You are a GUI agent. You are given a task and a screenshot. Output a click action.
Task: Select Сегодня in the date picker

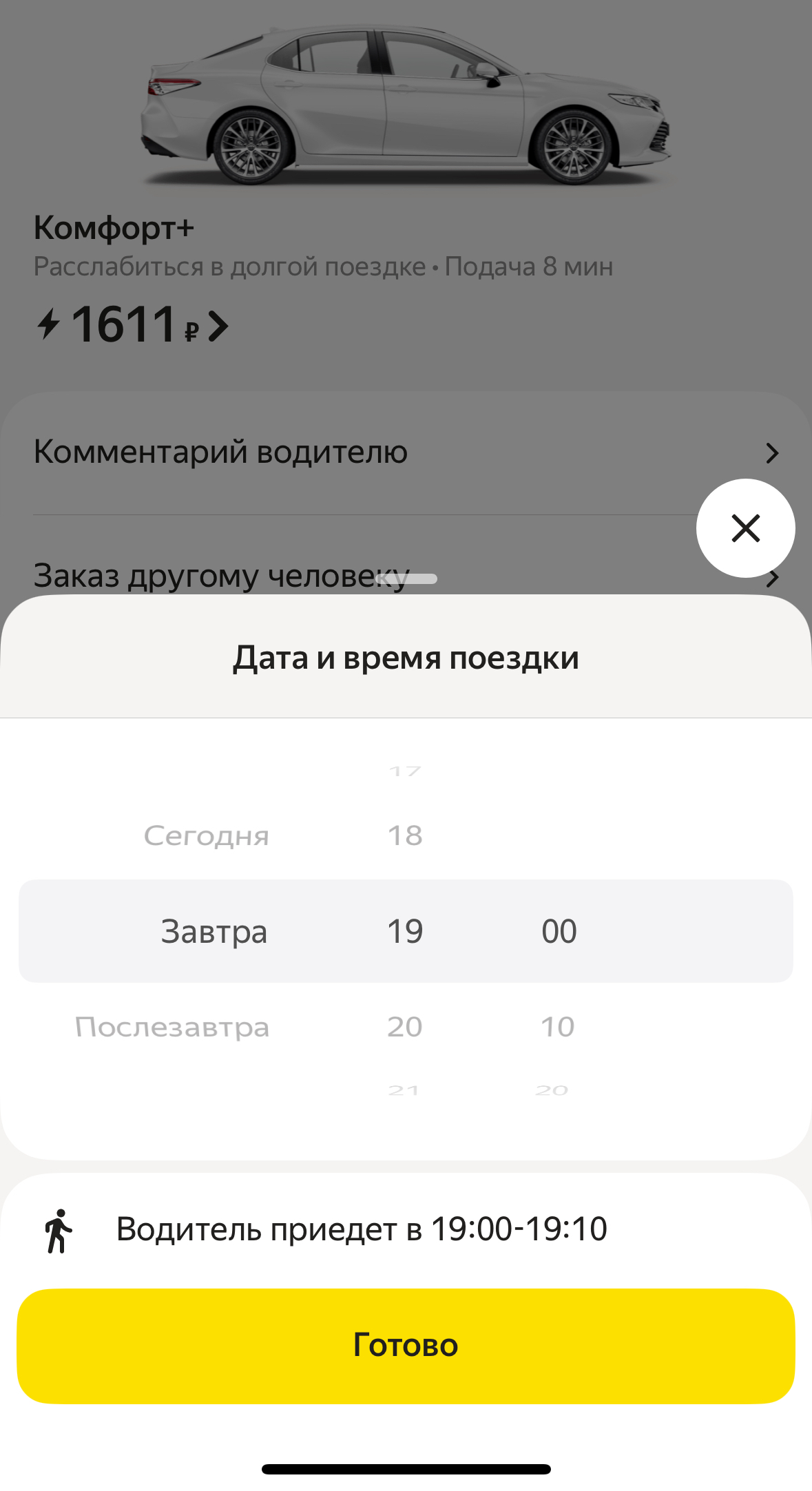coord(206,835)
